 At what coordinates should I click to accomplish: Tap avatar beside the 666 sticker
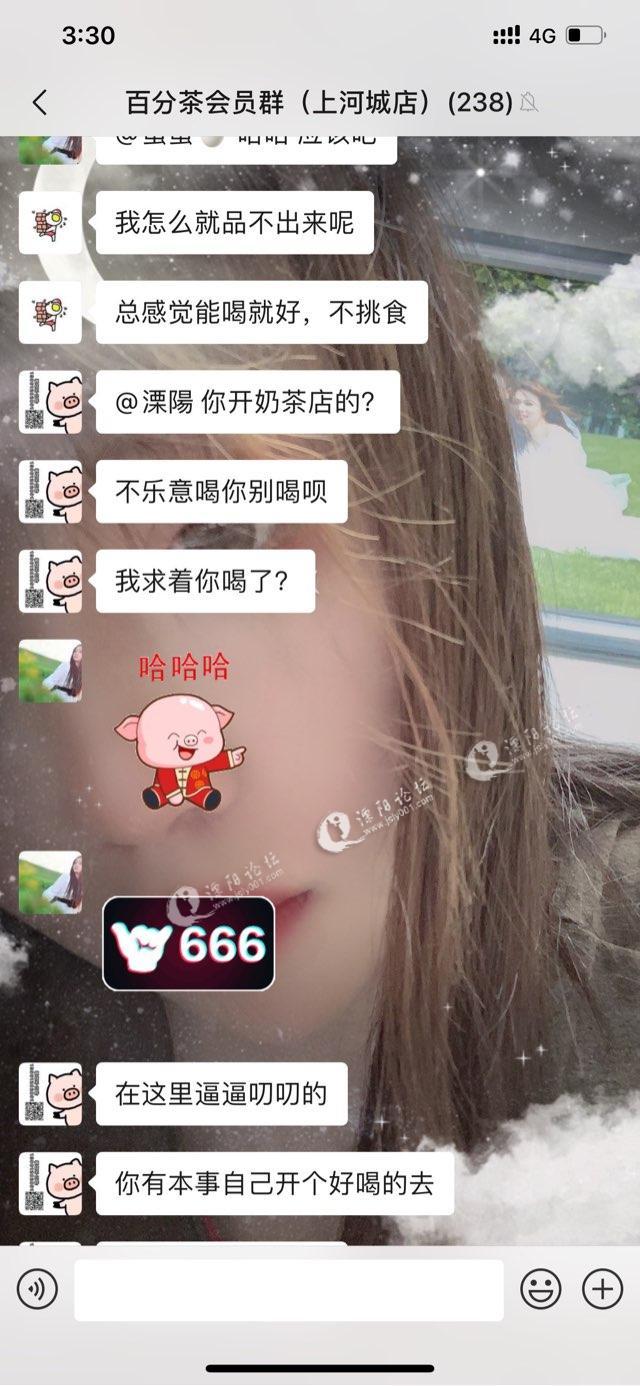point(50,882)
